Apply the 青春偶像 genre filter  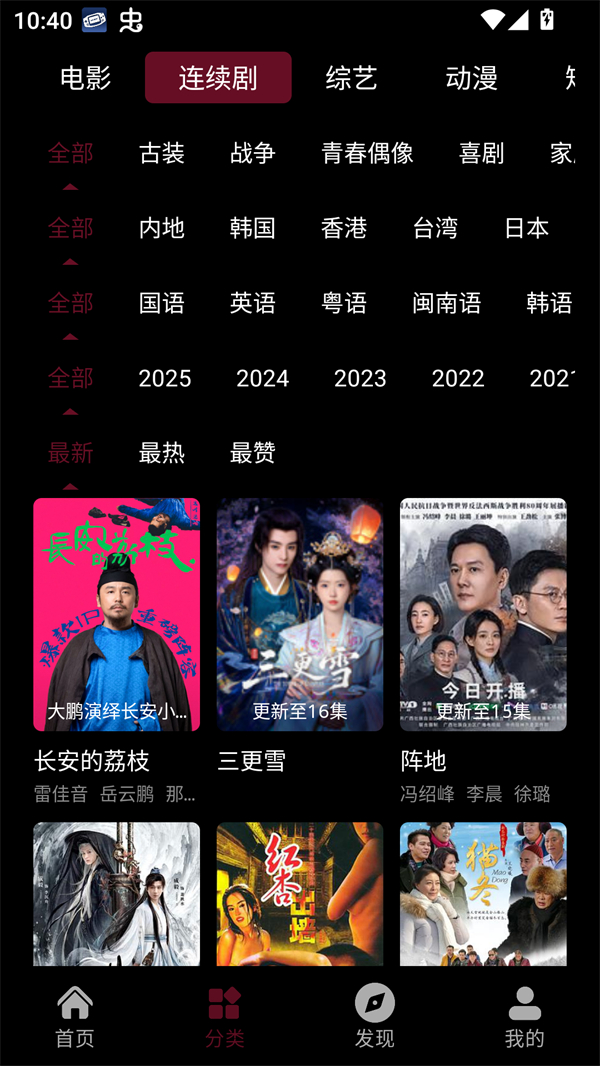[367, 153]
